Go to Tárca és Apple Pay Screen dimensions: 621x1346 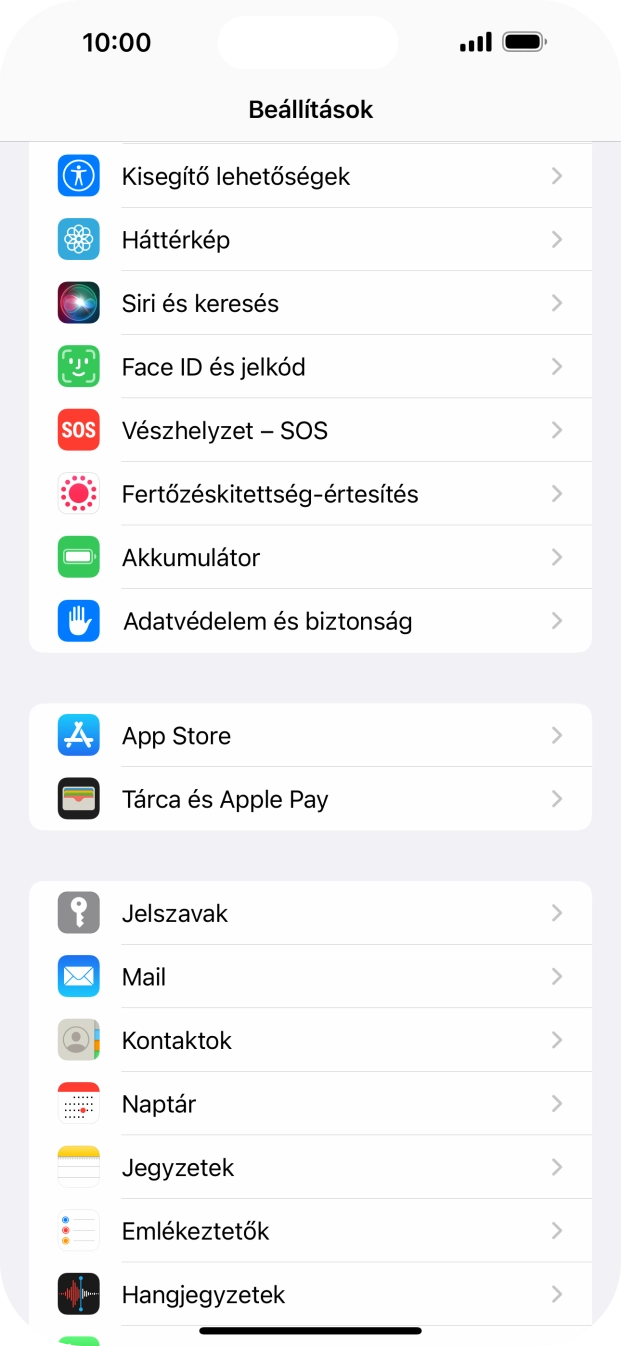[x=310, y=799]
